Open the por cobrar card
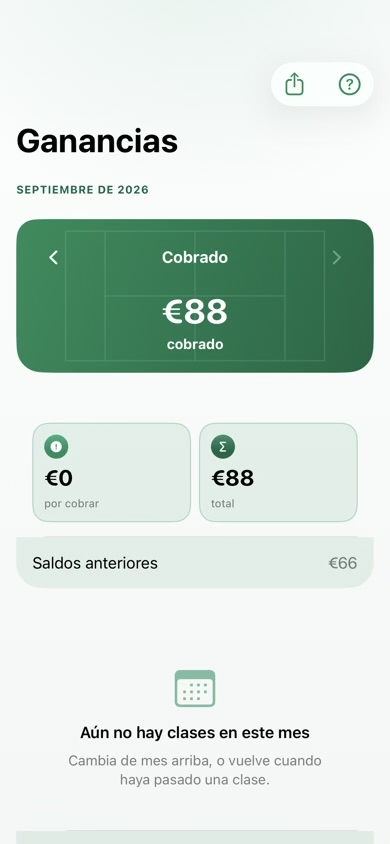This screenshot has width=390, height=844. click(x=111, y=472)
